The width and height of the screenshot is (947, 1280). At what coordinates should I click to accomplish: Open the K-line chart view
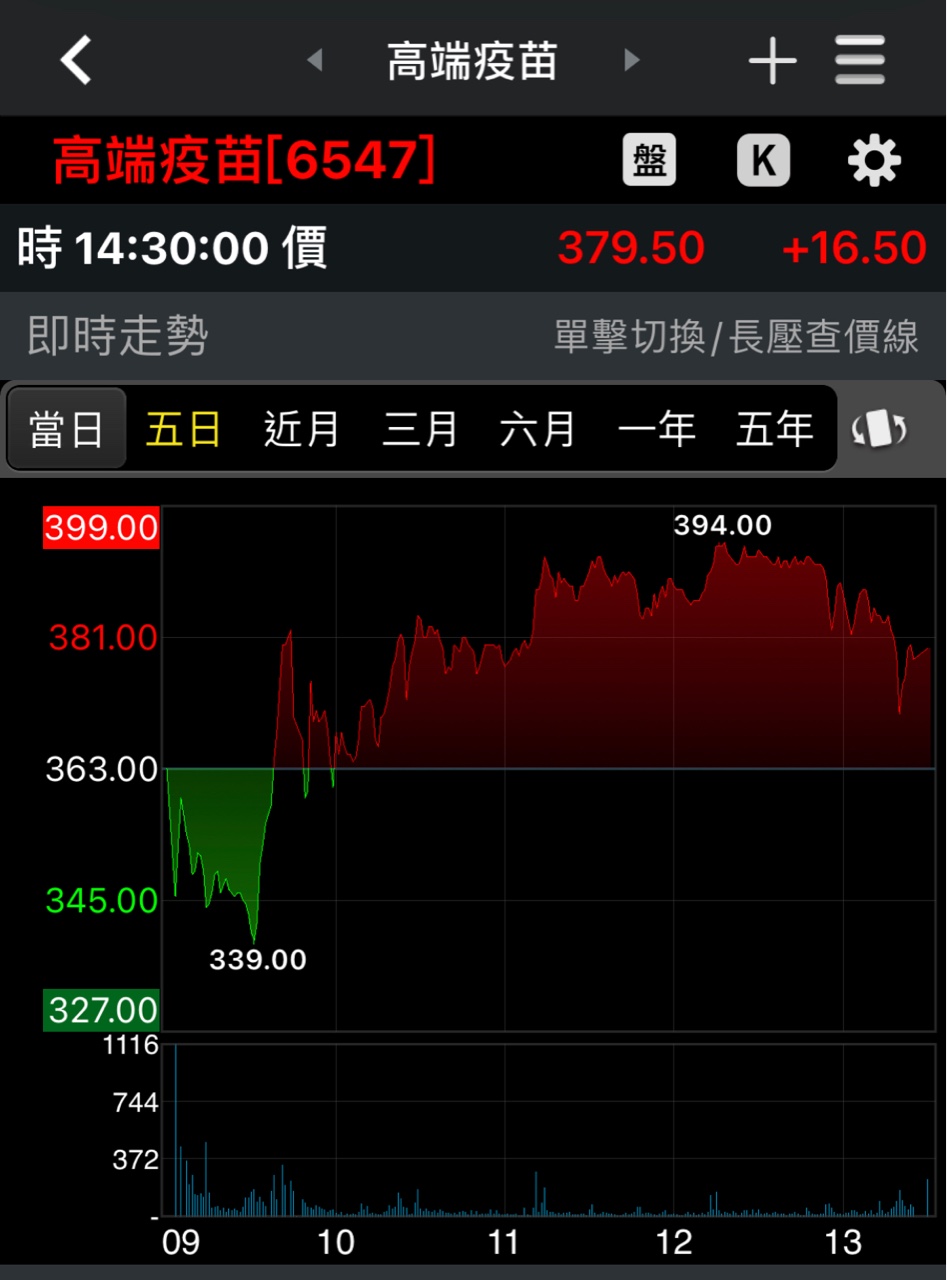tap(763, 160)
